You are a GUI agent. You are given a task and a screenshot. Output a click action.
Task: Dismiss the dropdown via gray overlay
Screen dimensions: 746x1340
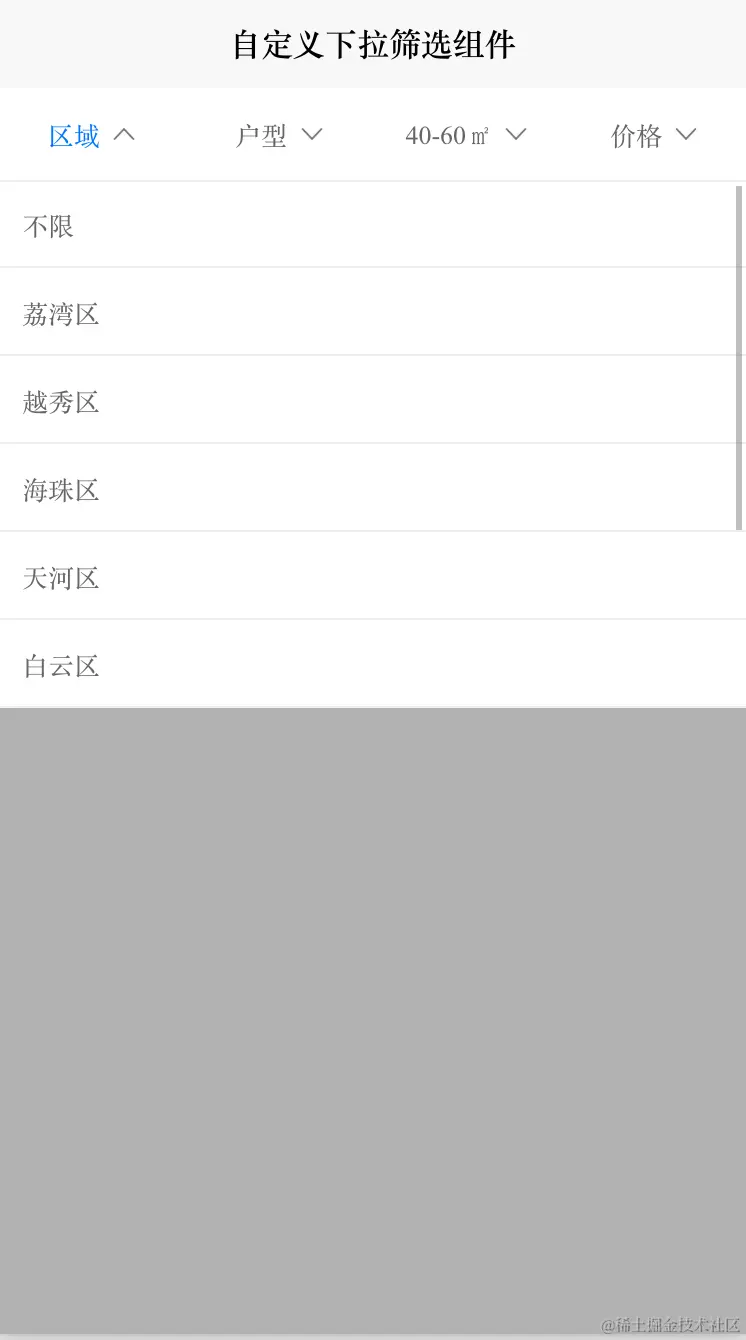(x=373, y=1000)
